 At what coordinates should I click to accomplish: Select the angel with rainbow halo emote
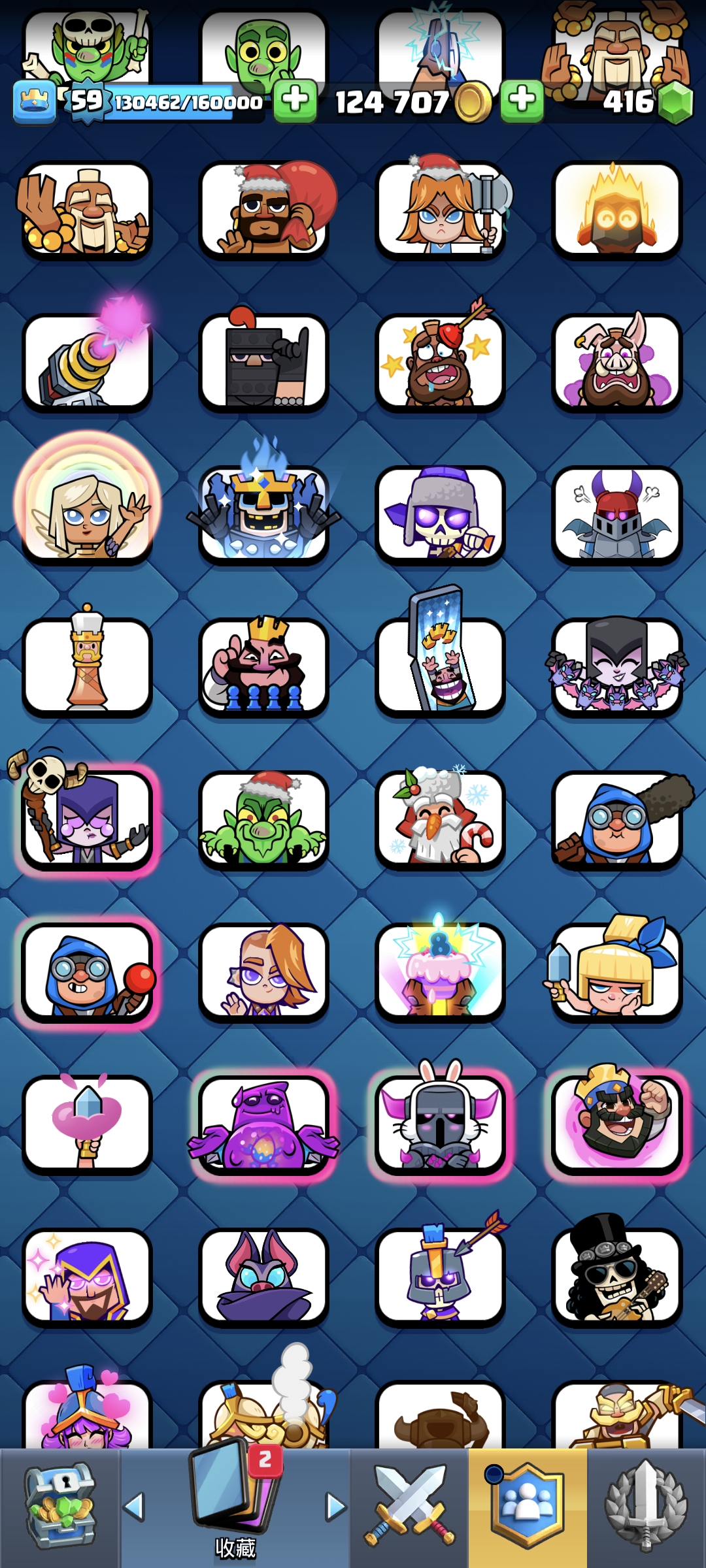(x=87, y=514)
